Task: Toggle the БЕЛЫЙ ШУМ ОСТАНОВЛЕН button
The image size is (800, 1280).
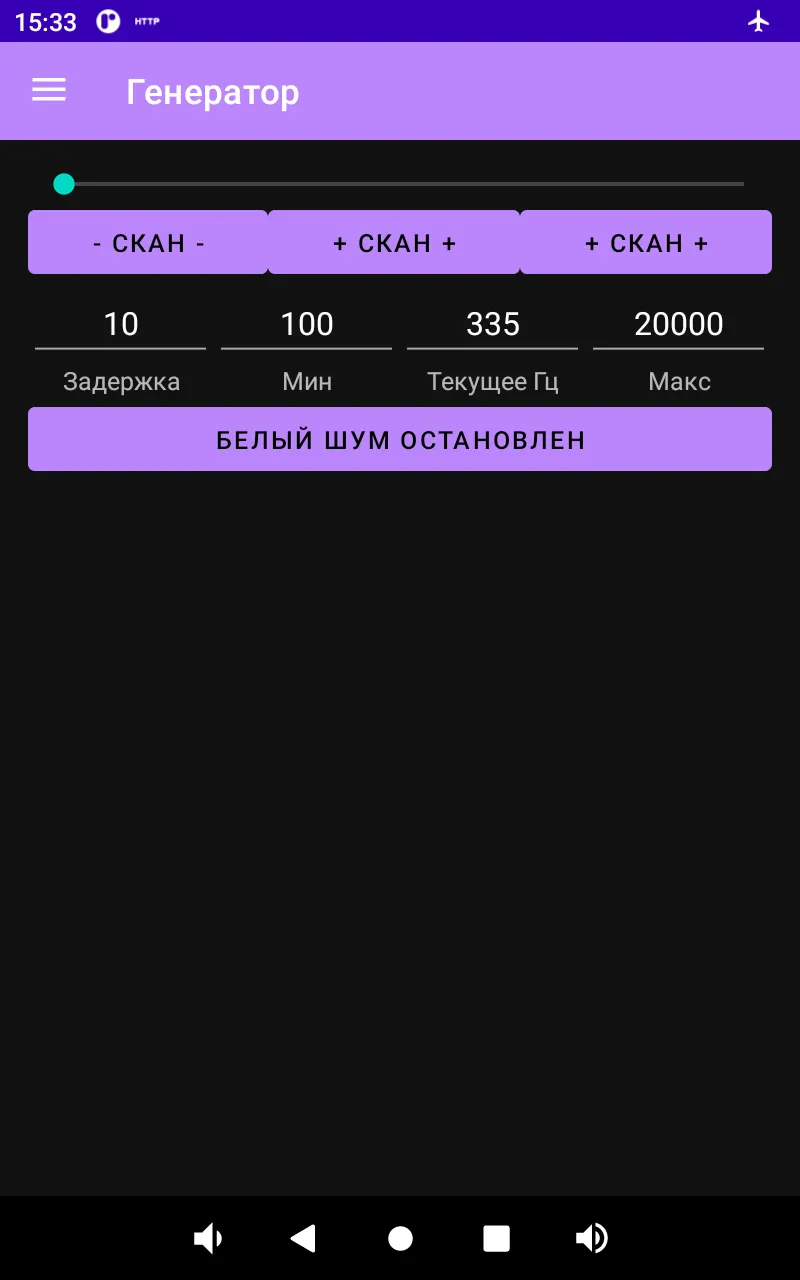Action: [400, 439]
